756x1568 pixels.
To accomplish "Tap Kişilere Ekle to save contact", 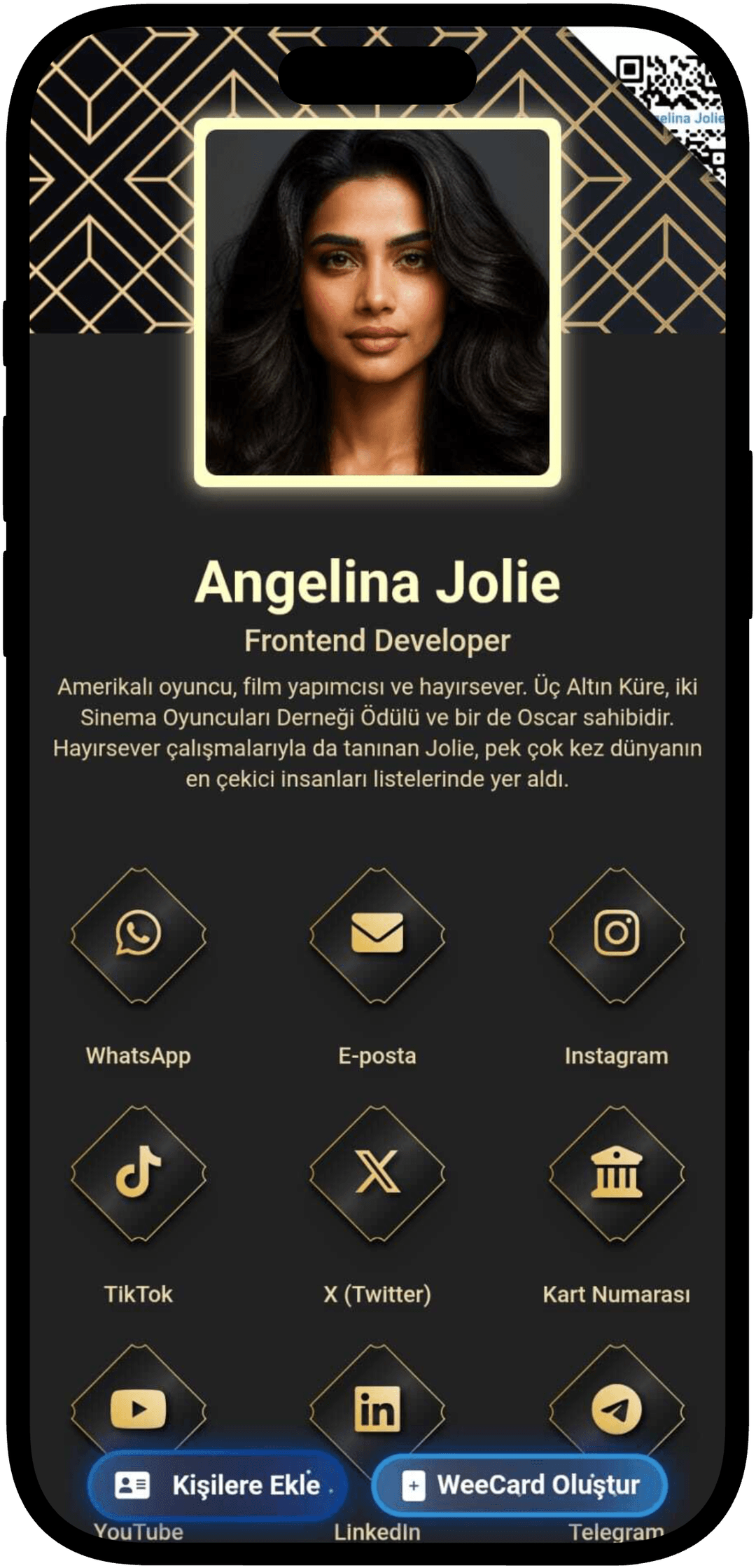I will pyautogui.click(x=218, y=1485).
